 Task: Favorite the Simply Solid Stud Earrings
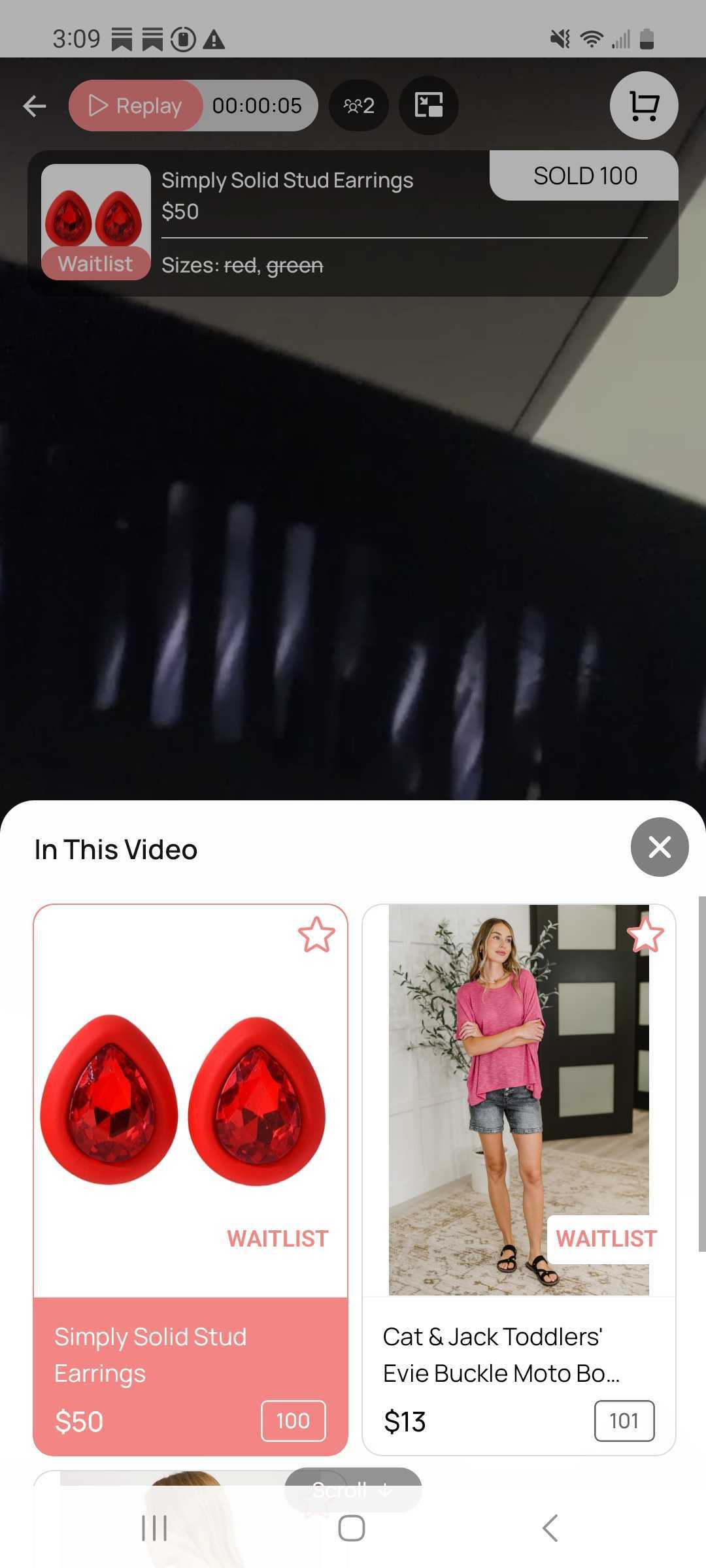[x=316, y=935]
